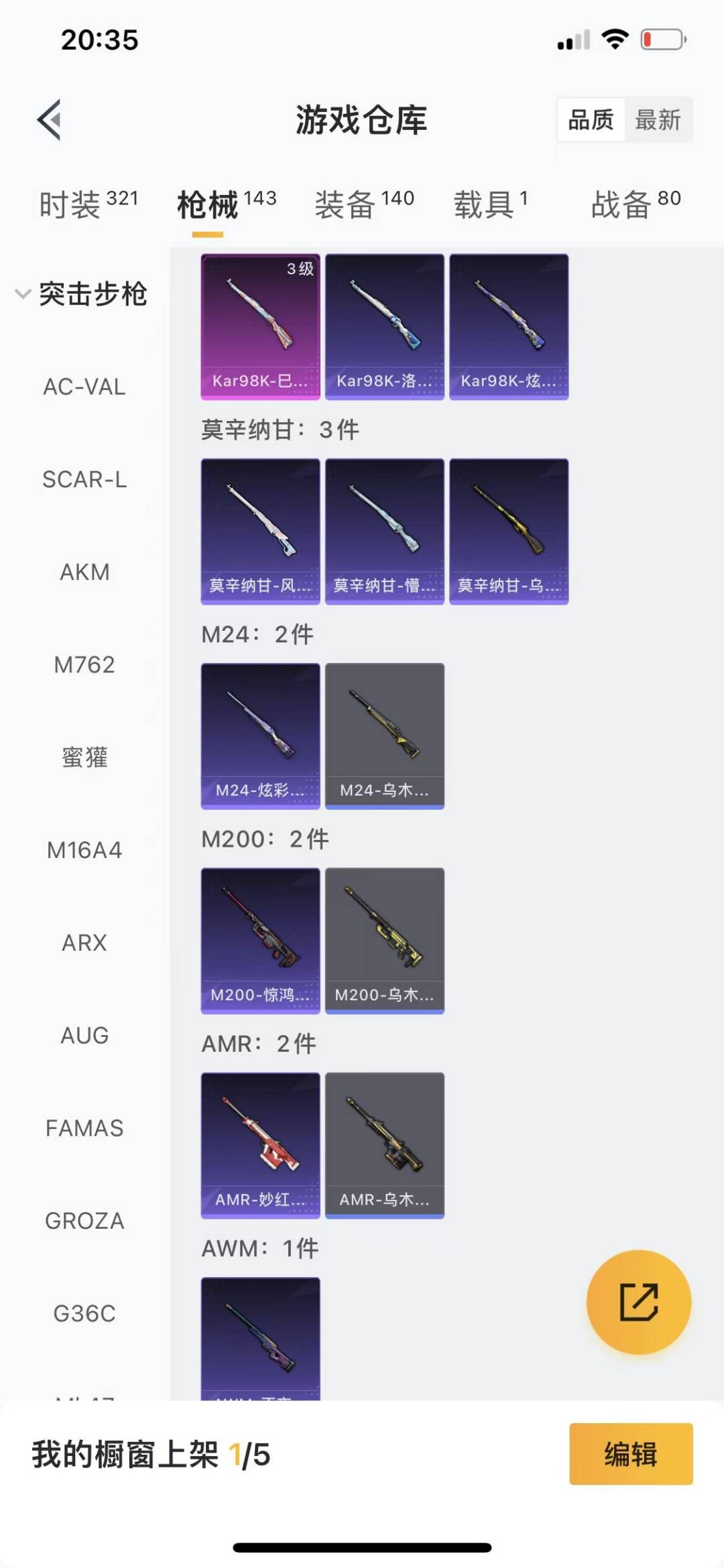Select the 莫辛纳甘-乌 golden skin
Viewport: 724px width, 1568px height.
pos(509,530)
